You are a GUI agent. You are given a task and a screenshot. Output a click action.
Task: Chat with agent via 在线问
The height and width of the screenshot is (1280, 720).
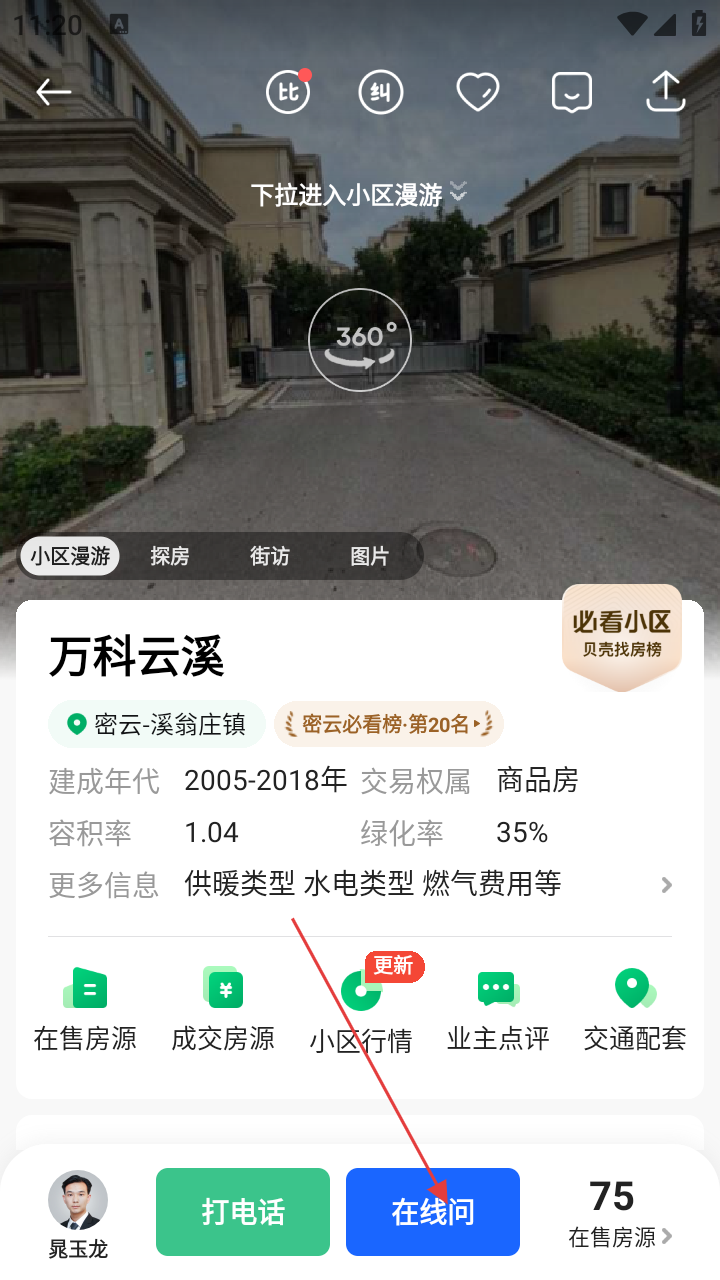click(433, 1212)
